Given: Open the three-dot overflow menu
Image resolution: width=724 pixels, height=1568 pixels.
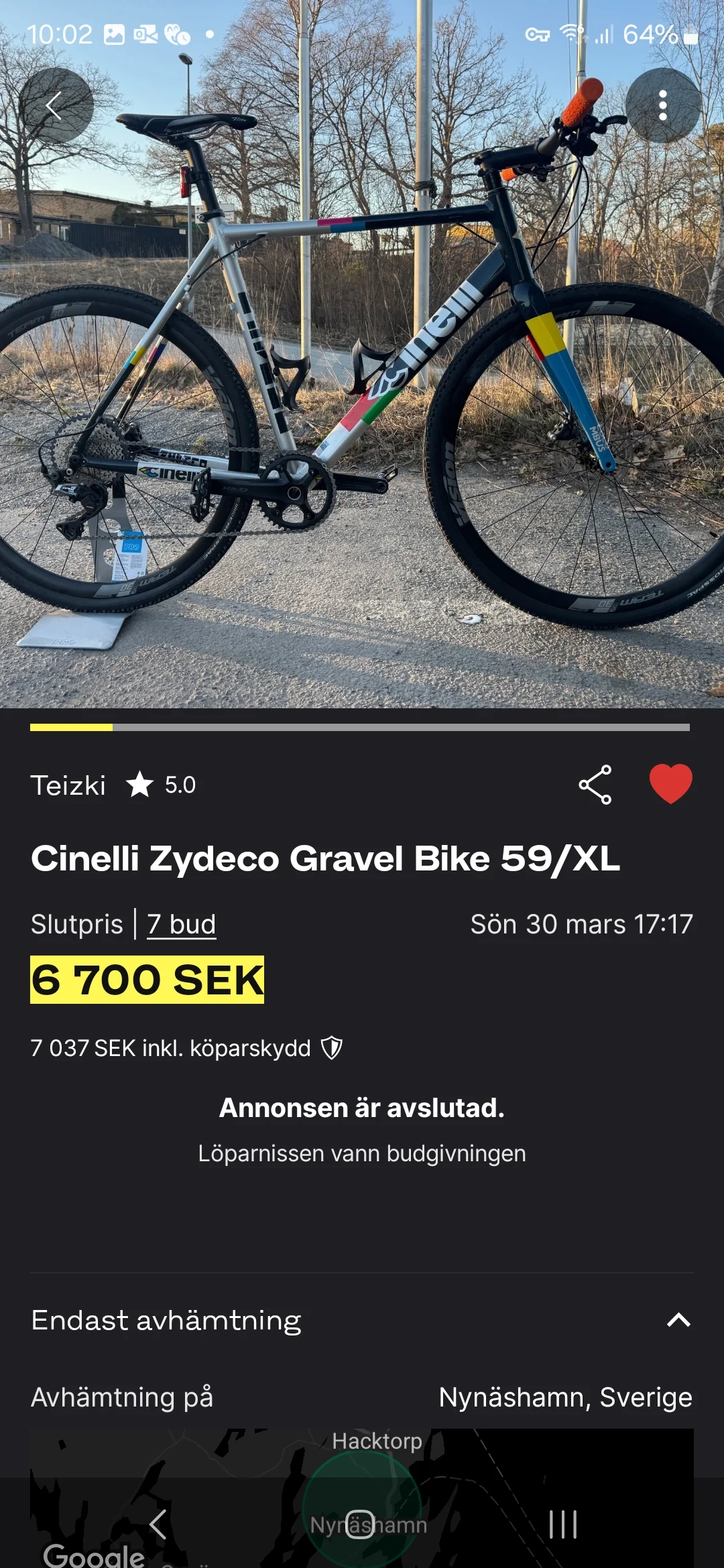Looking at the screenshot, I should pyautogui.click(x=662, y=105).
